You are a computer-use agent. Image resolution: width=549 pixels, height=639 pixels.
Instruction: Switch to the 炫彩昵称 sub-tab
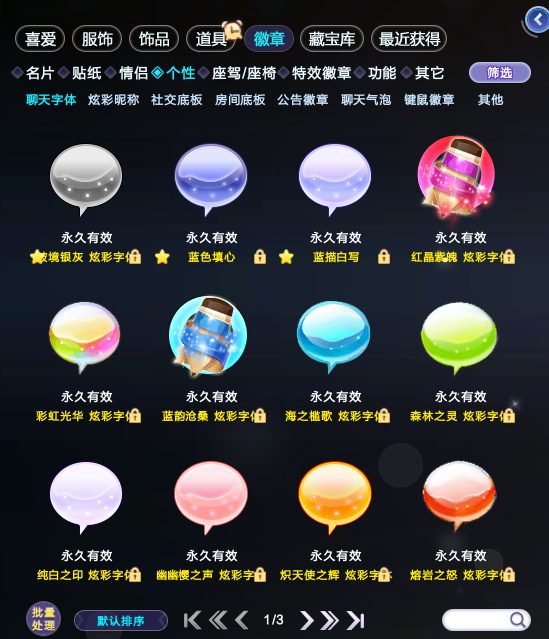tap(114, 99)
